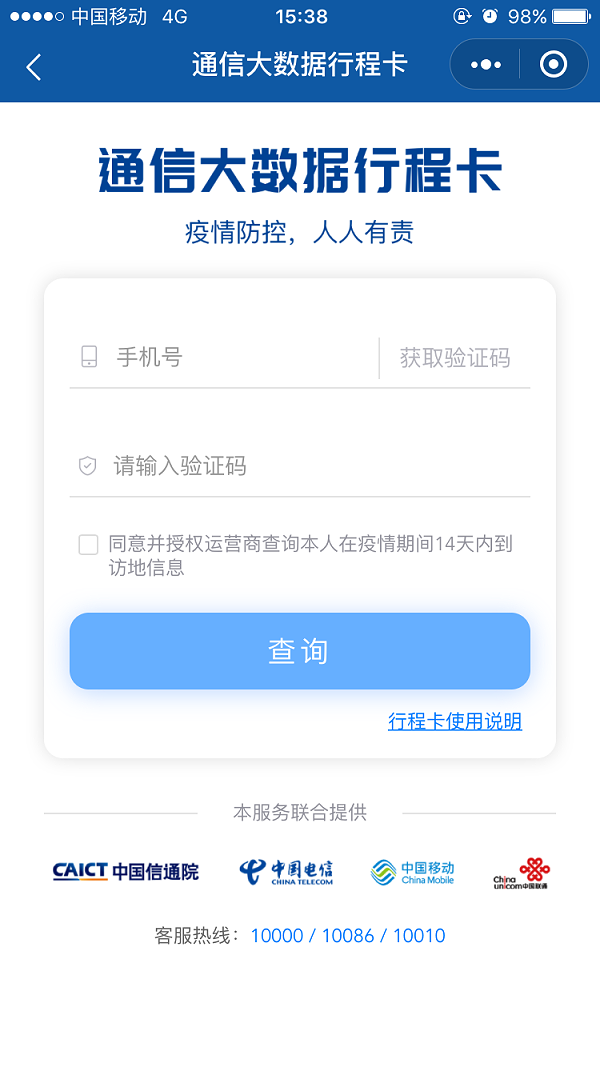The height and width of the screenshot is (1067, 600).
Task: Open the 行程卡使用说明 link
Action: pos(455,721)
